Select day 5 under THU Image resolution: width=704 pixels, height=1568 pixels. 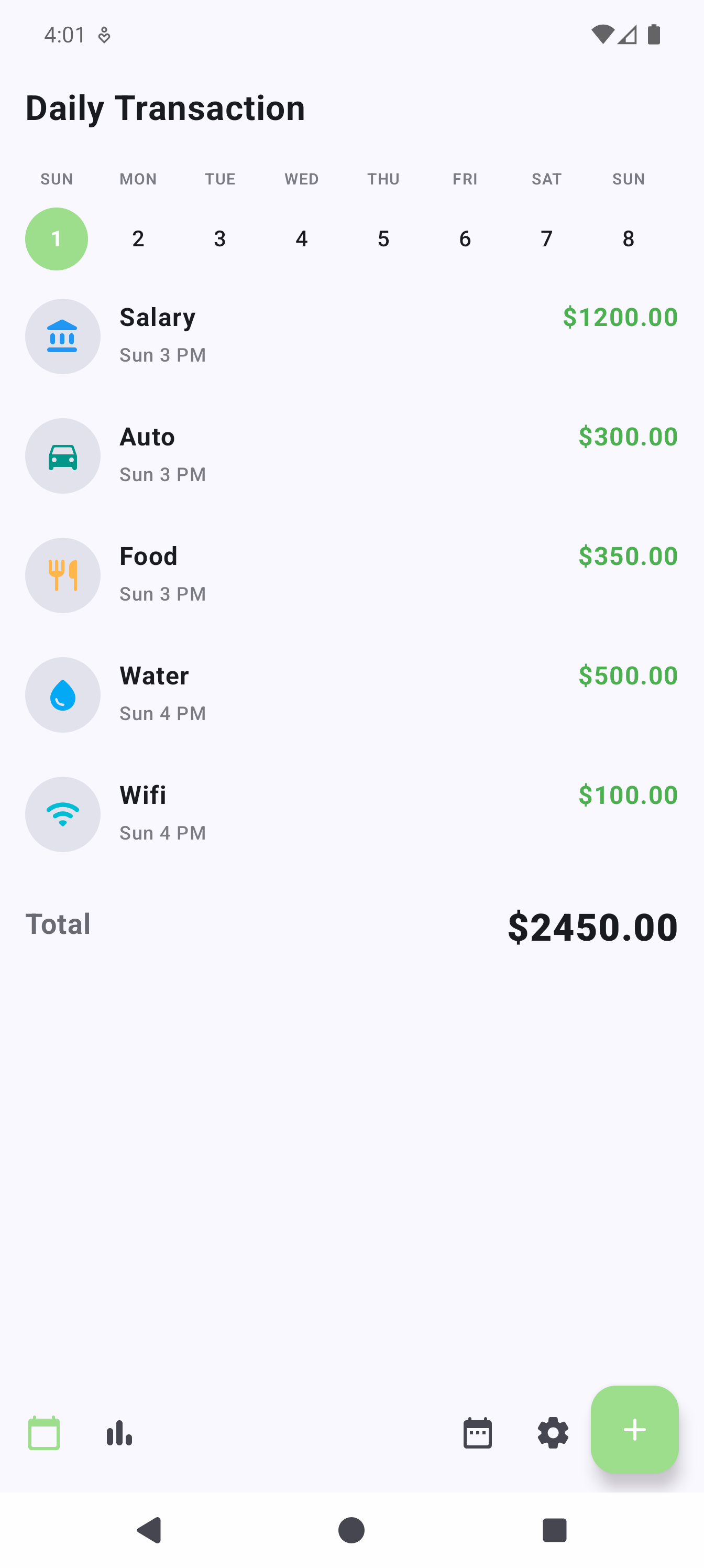point(383,238)
